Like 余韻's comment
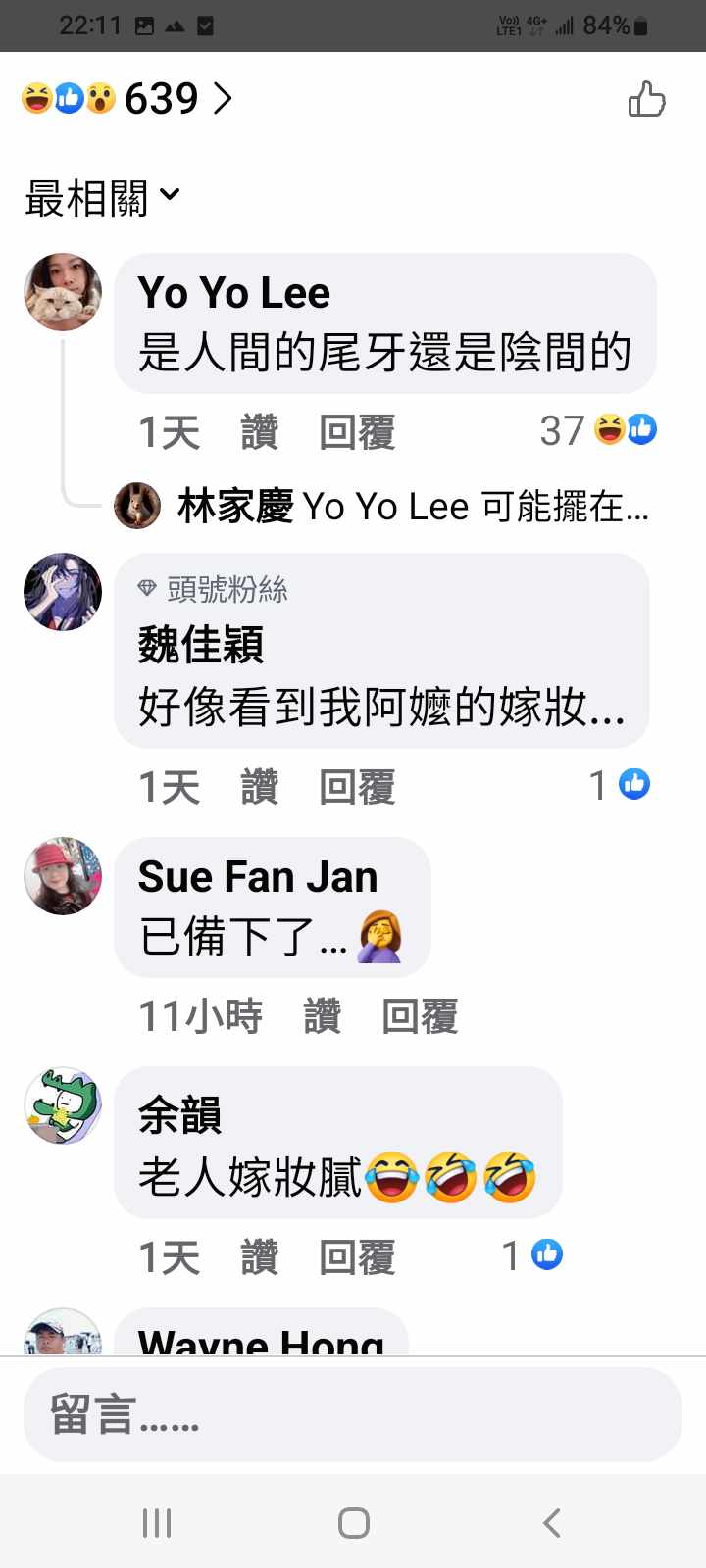The height and width of the screenshot is (1568, 706). (260, 1257)
